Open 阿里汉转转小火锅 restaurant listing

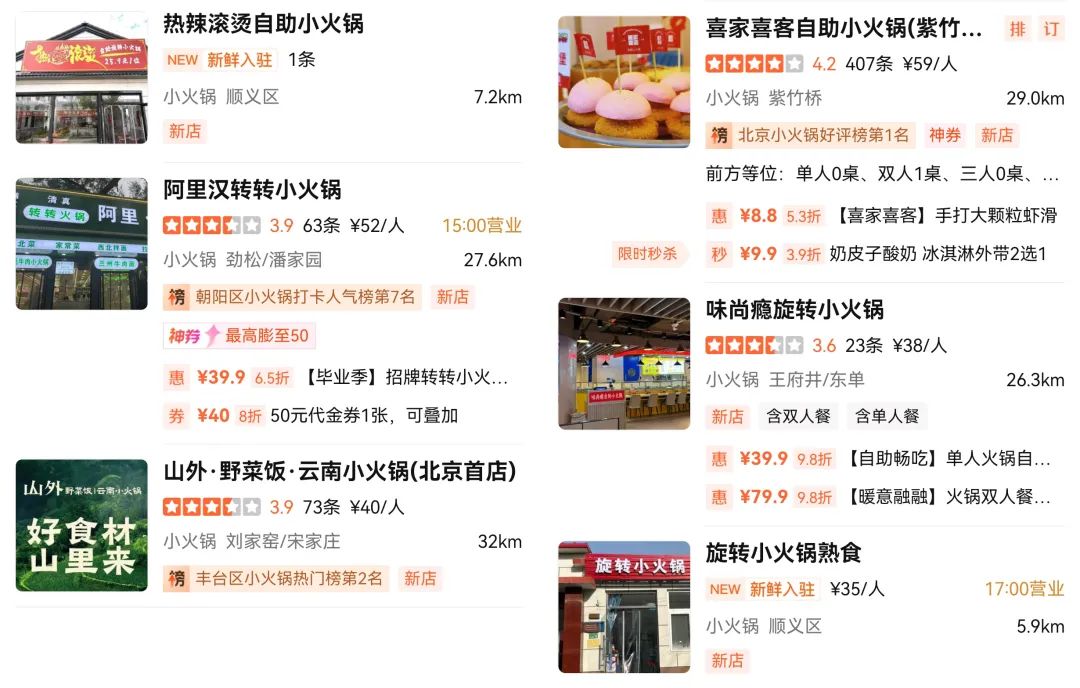point(252,189)
